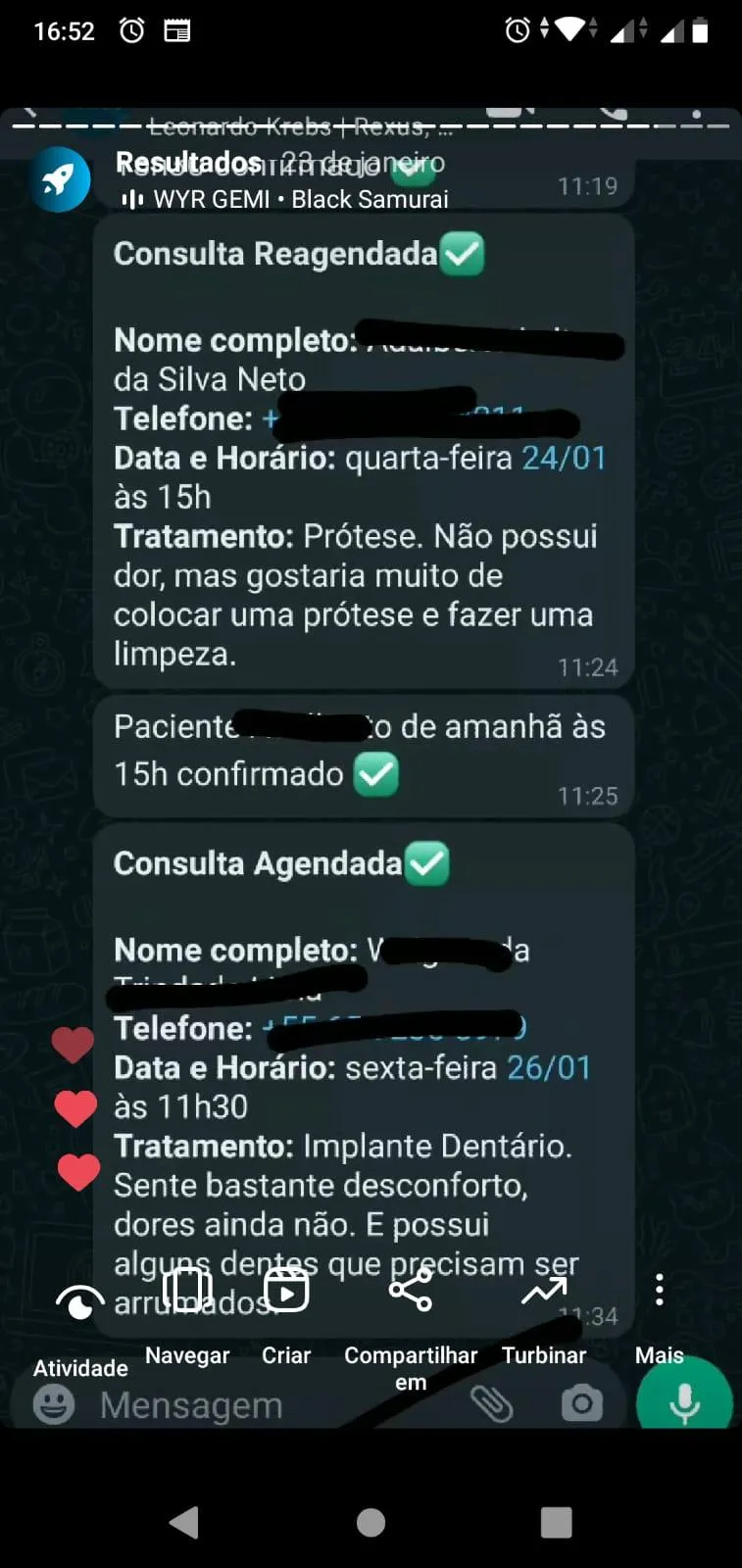
Task: Tap the Navegar option
Action: pyautogui.click(x=187, y=1311)
